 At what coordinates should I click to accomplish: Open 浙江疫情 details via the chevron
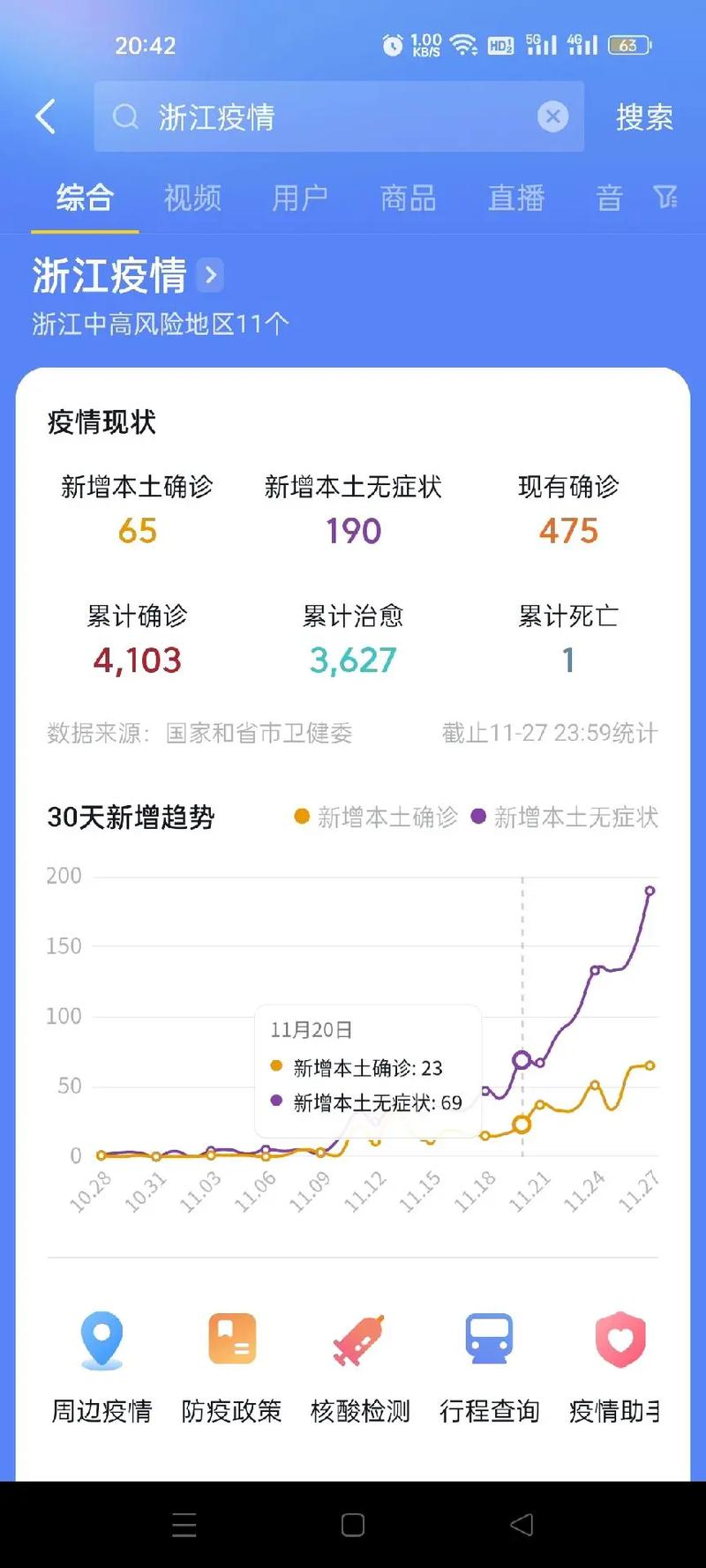coord(210,275)
